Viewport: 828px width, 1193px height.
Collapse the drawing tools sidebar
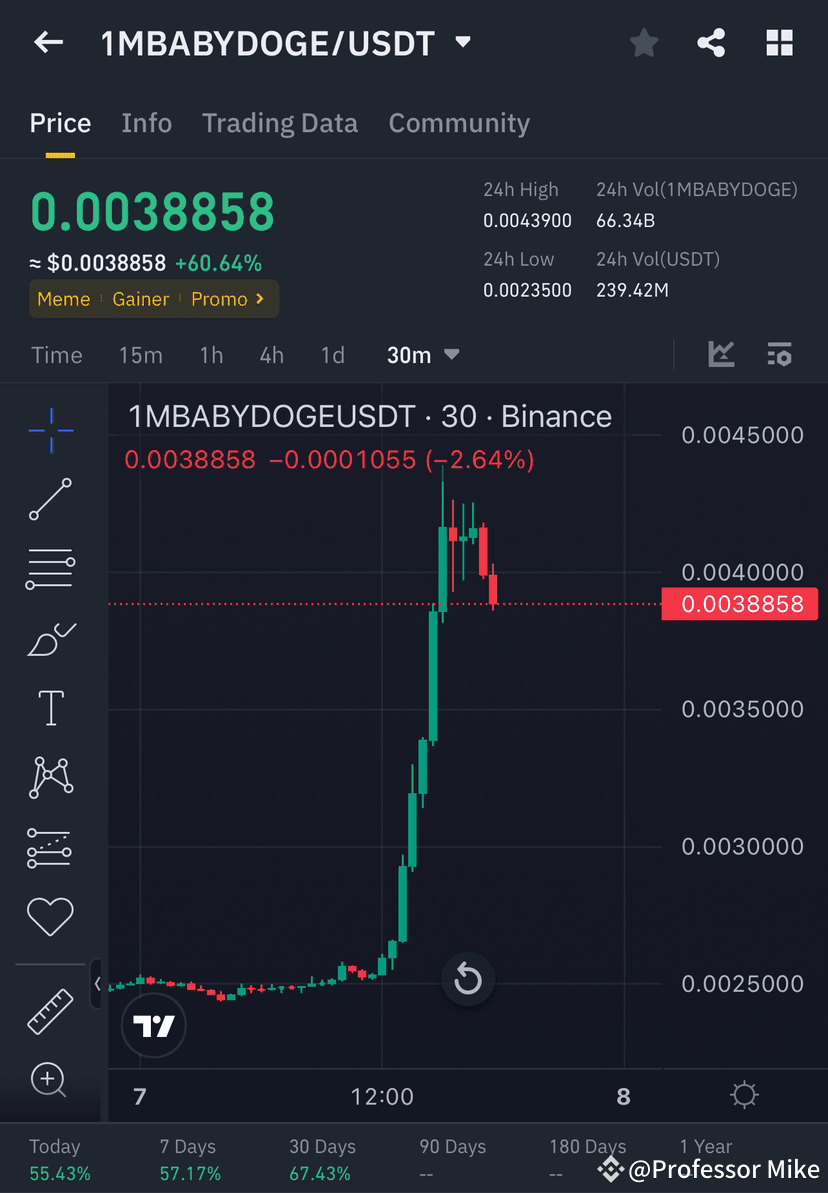tap(99, 983)
